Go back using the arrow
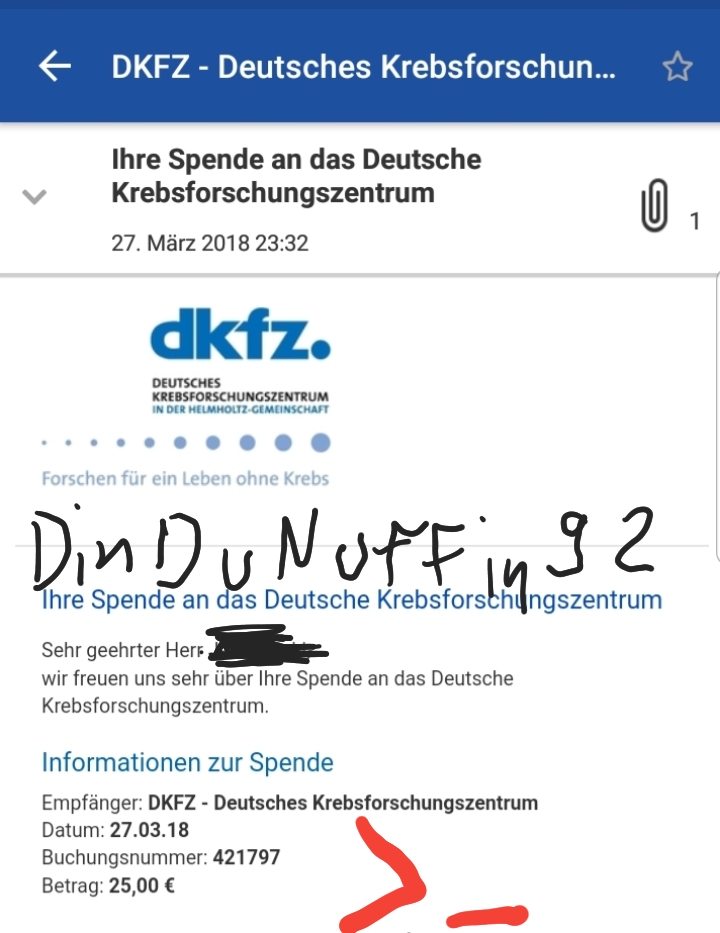Screen dimensions: 720x933 (x=55, y=65)
